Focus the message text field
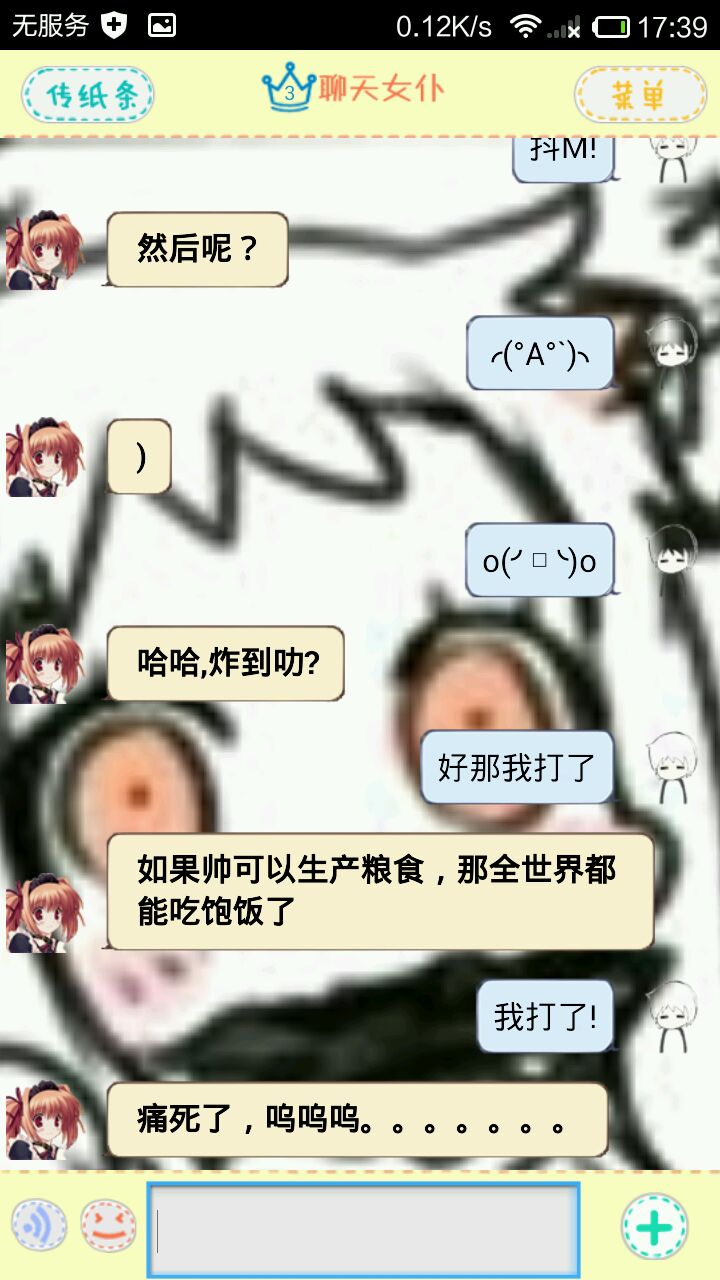Screen dimensions: 720x1280 [363, 1230]
